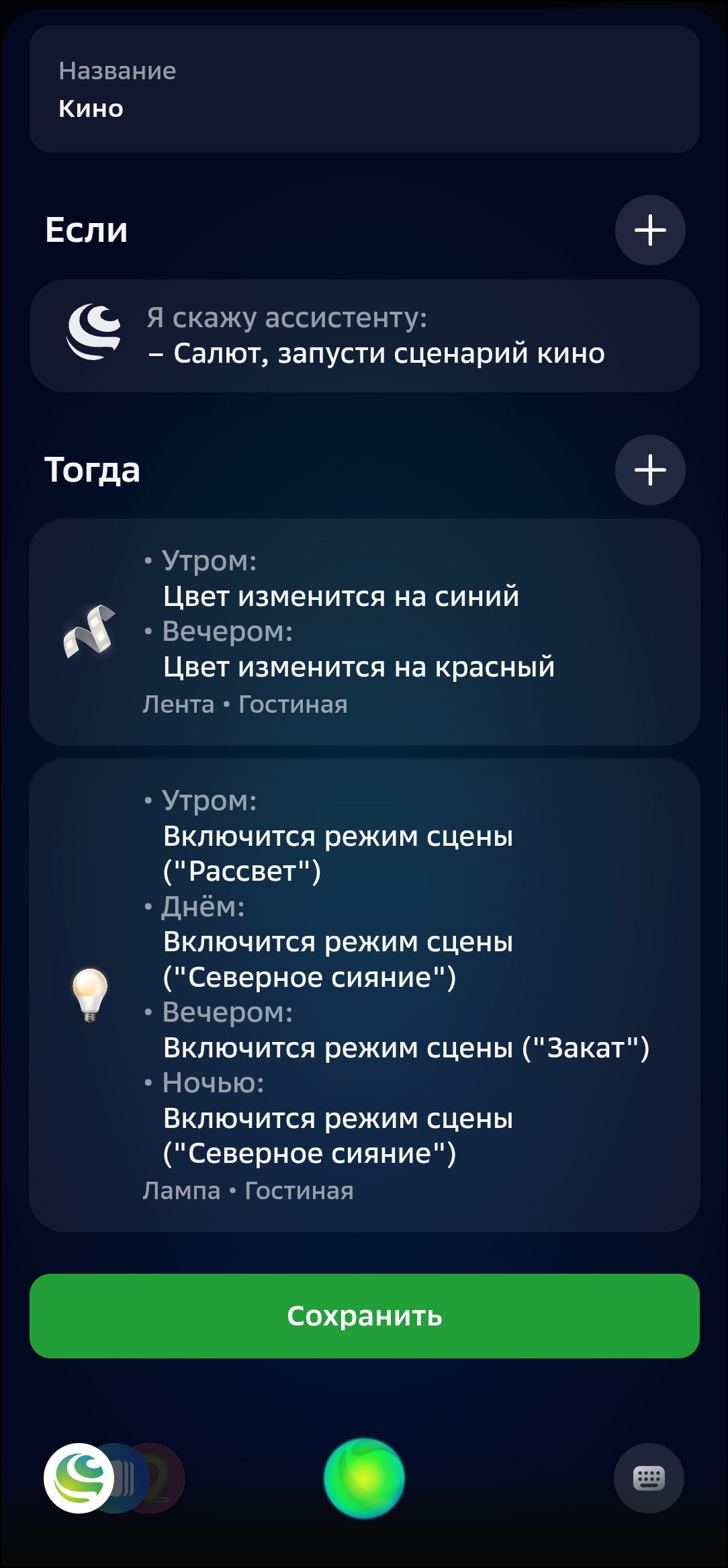728x1568 pixels.
Task: Save the scenario with «Сохранить»
Action: [364, 1315]
